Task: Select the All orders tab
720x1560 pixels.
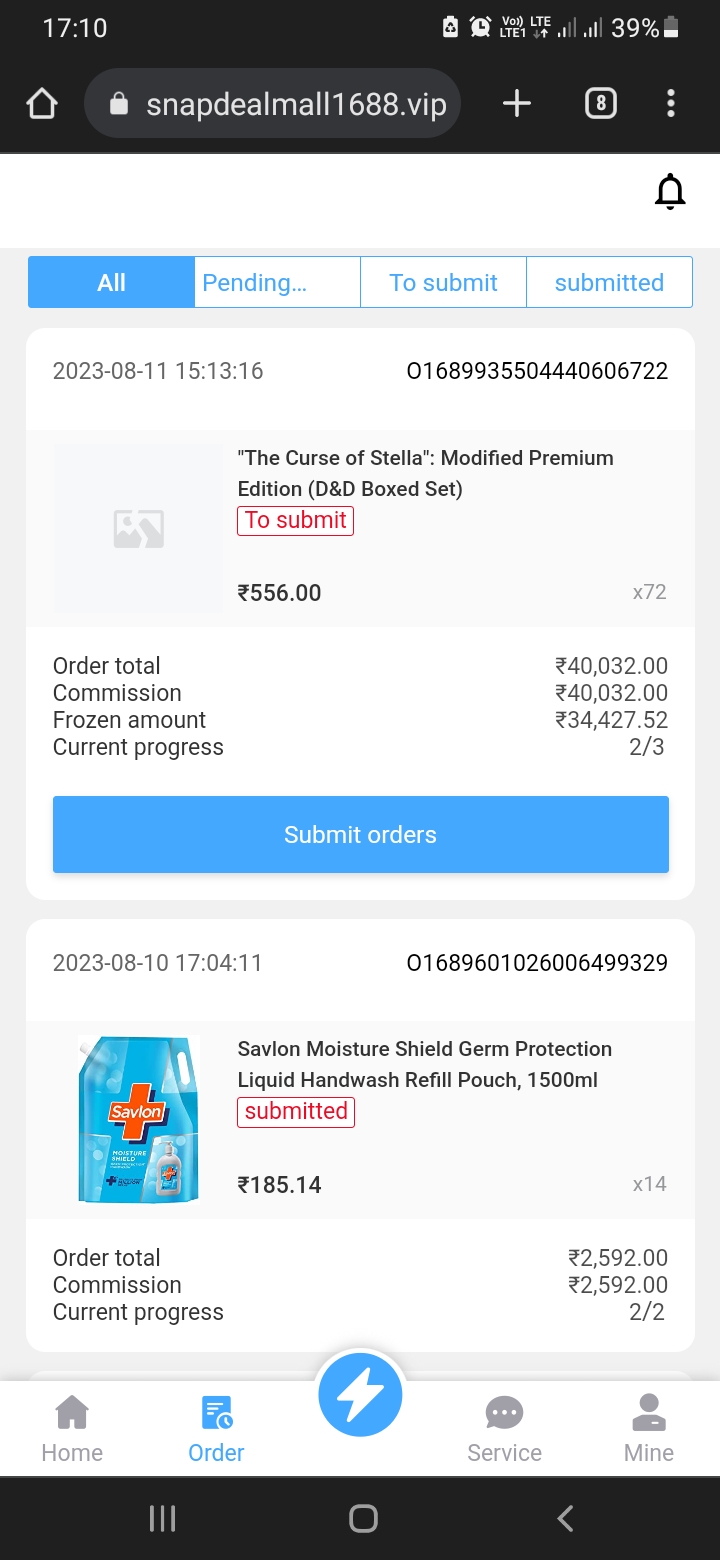Action: click(x=111, y=283)
